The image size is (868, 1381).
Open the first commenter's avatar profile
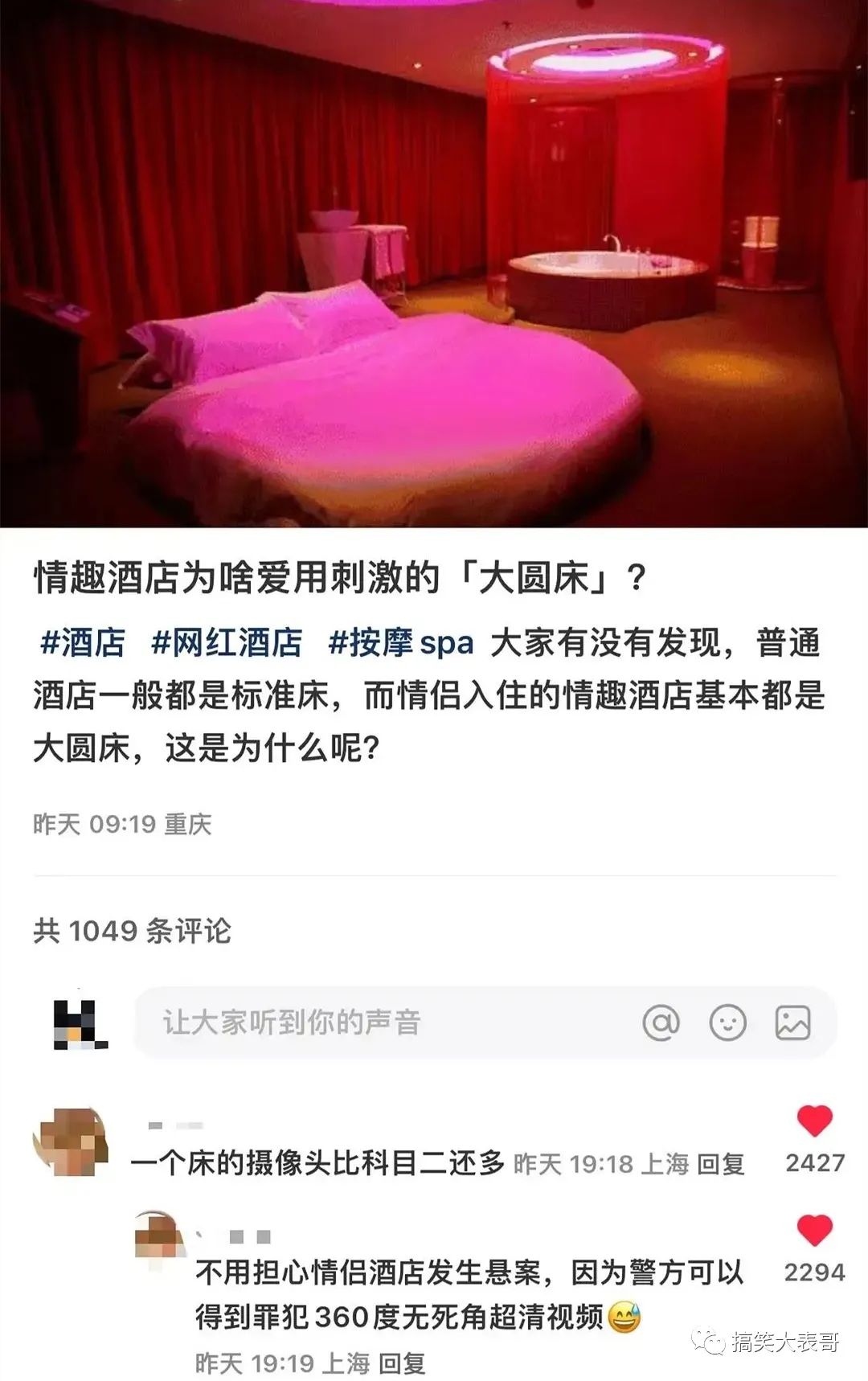[x=71, y=1141]
